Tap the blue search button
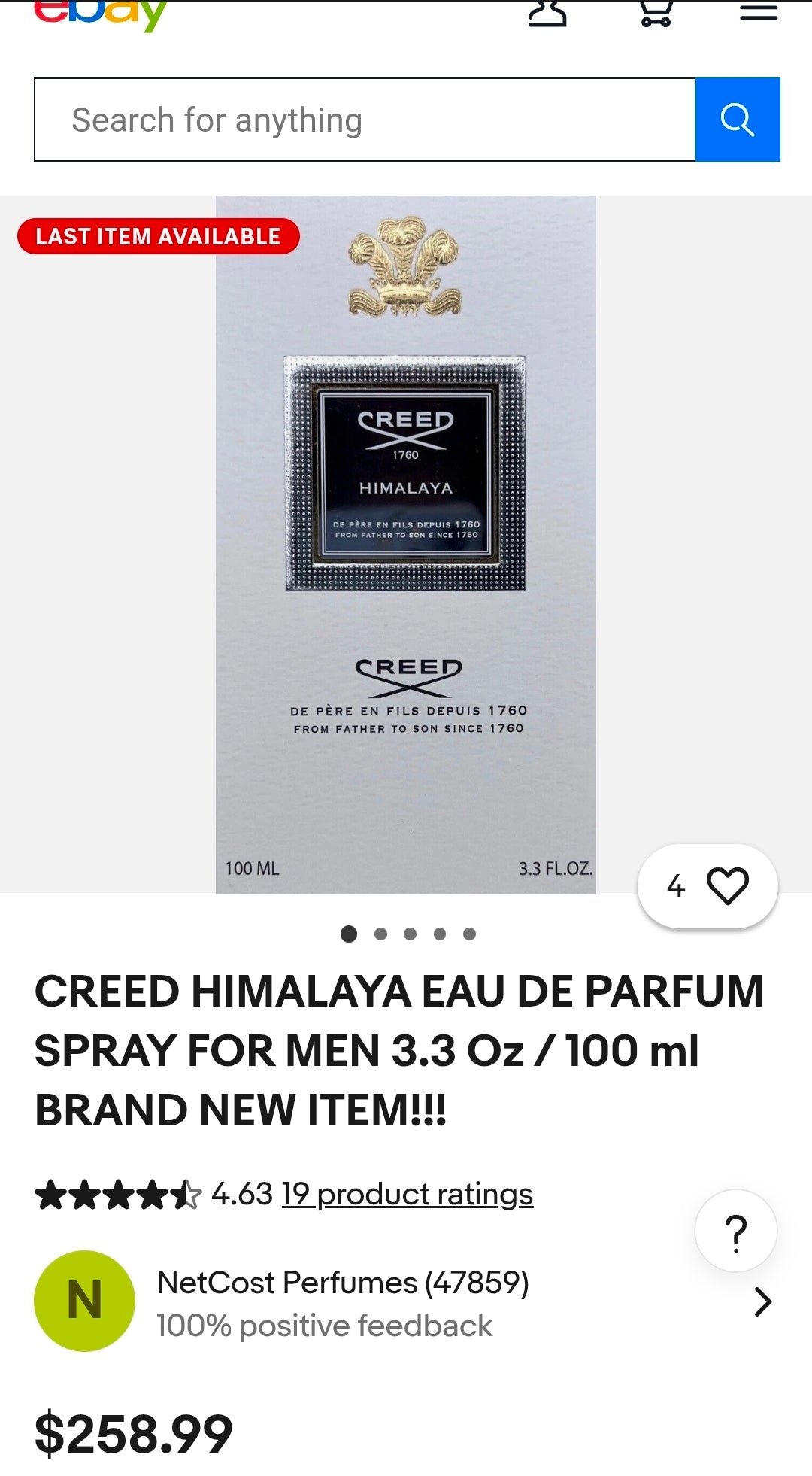812x1476 pixels. (738, 120)
